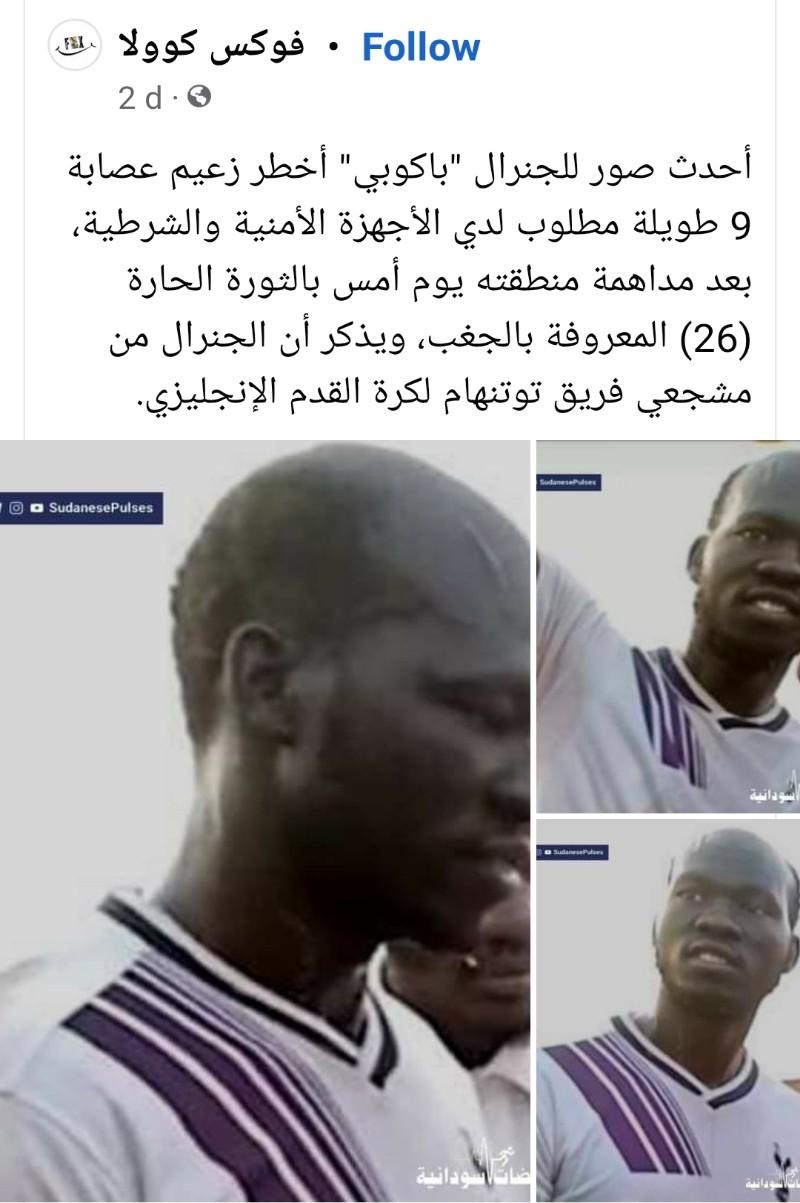Open the top right photo of the post
Viewport: 800px width, 1203px height.
(x=668, y=625)
